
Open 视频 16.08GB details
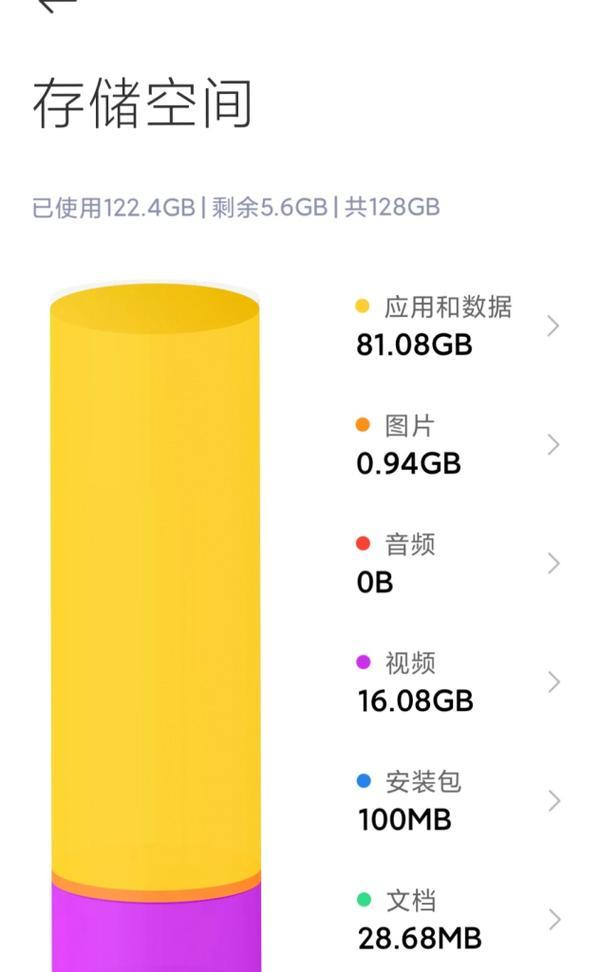[x=457, y=682]
